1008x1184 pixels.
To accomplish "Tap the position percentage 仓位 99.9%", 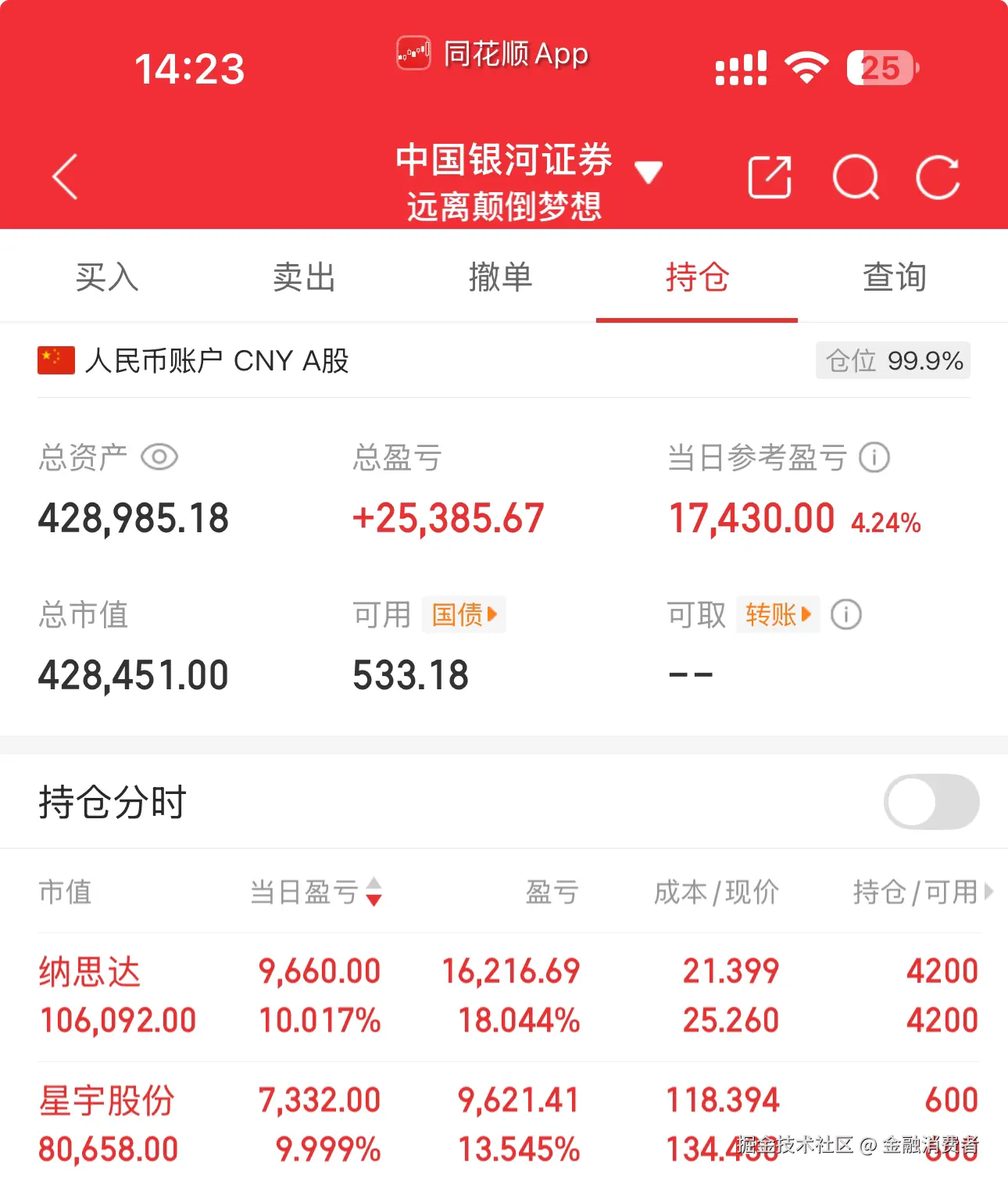I will 892,360.
